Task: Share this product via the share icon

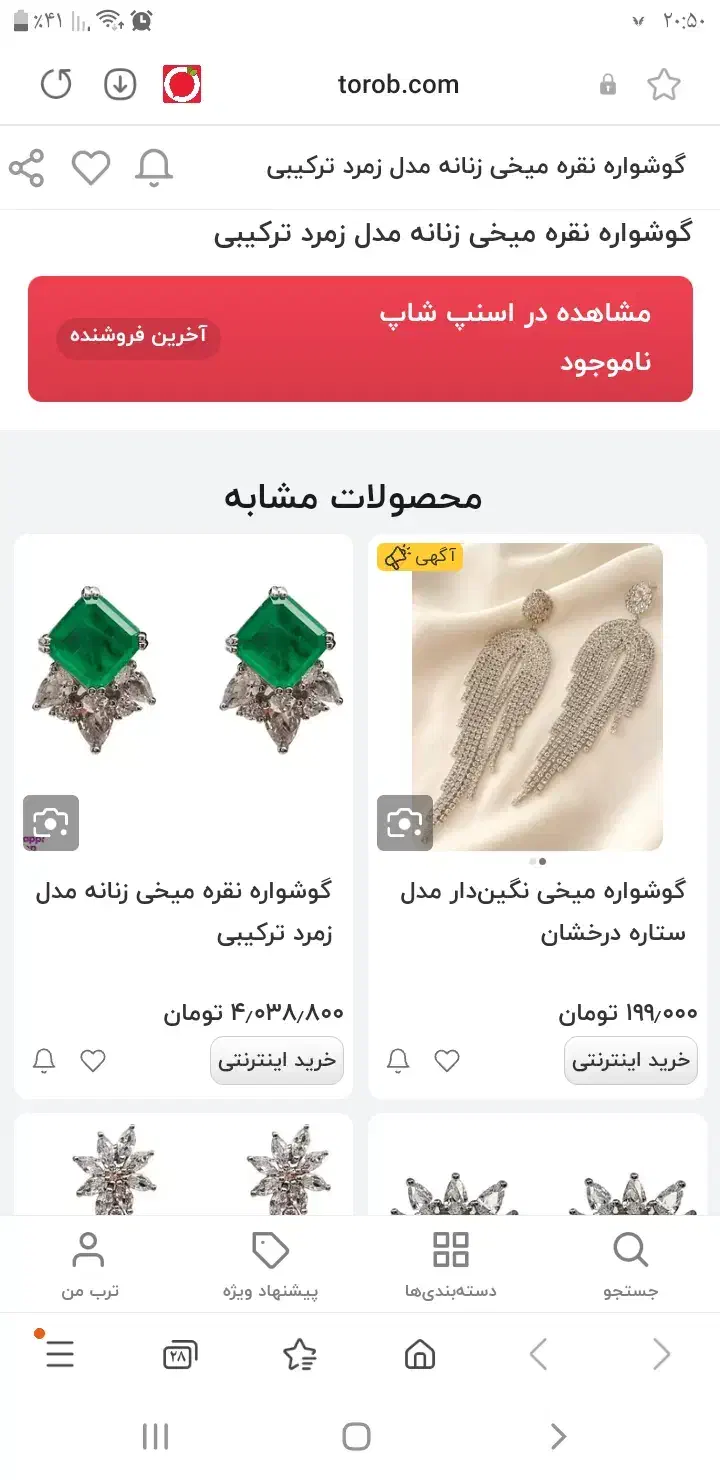Action: coord(27,168)
